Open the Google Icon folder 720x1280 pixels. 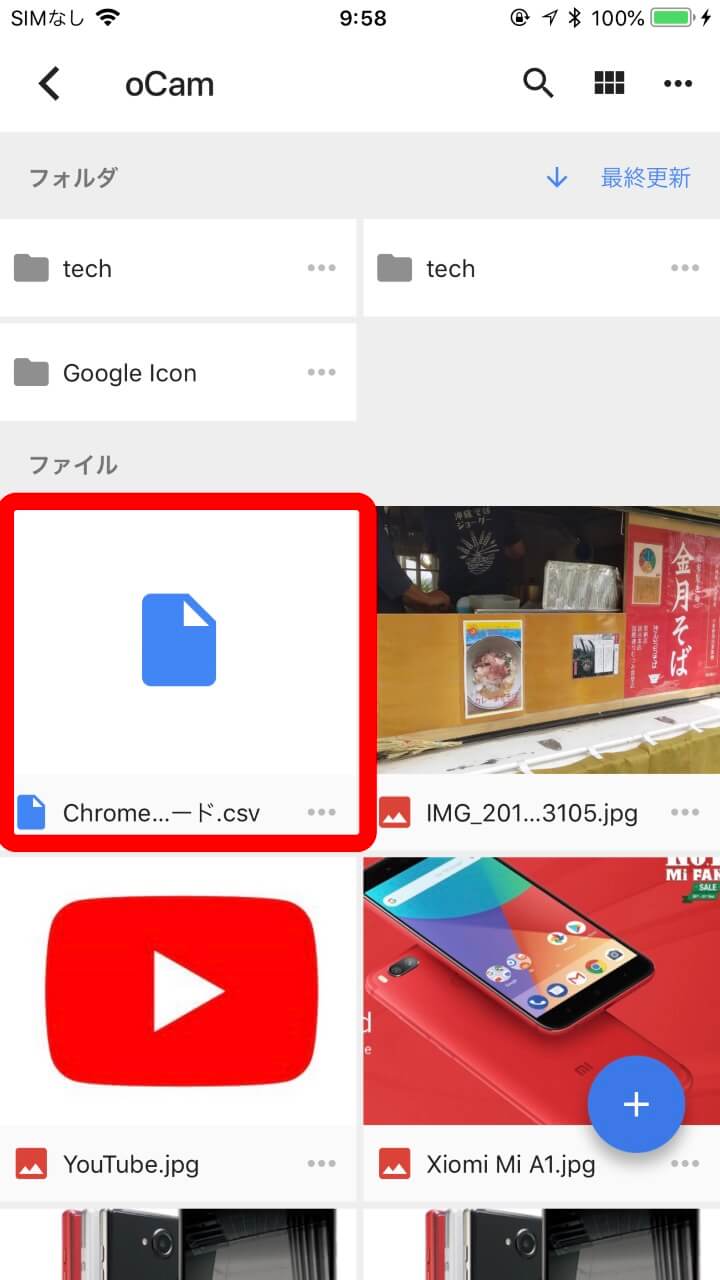130,373
